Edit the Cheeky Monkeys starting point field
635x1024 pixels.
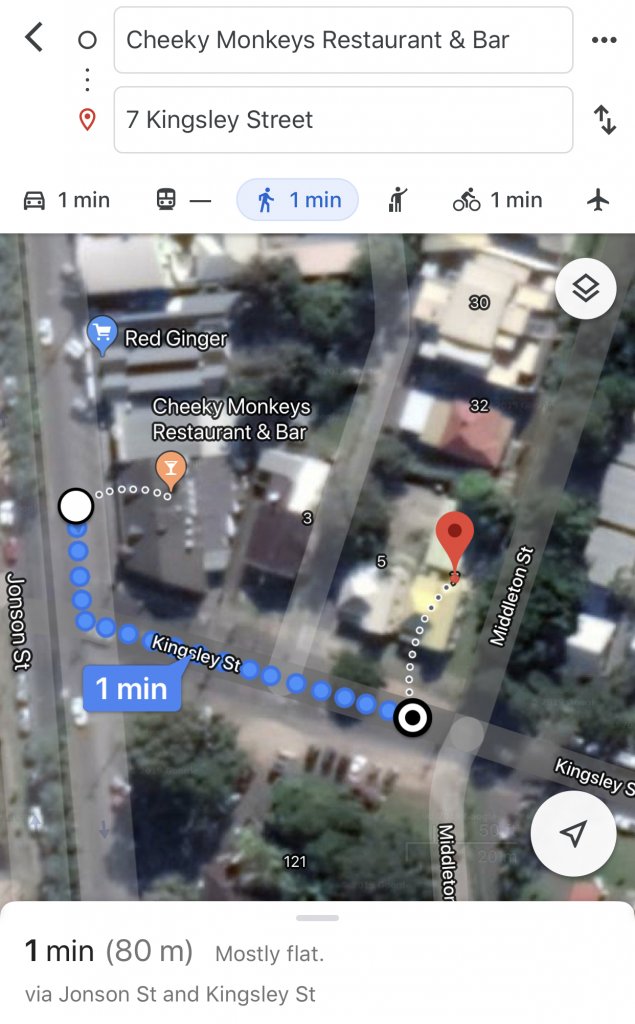click(343, 40)
